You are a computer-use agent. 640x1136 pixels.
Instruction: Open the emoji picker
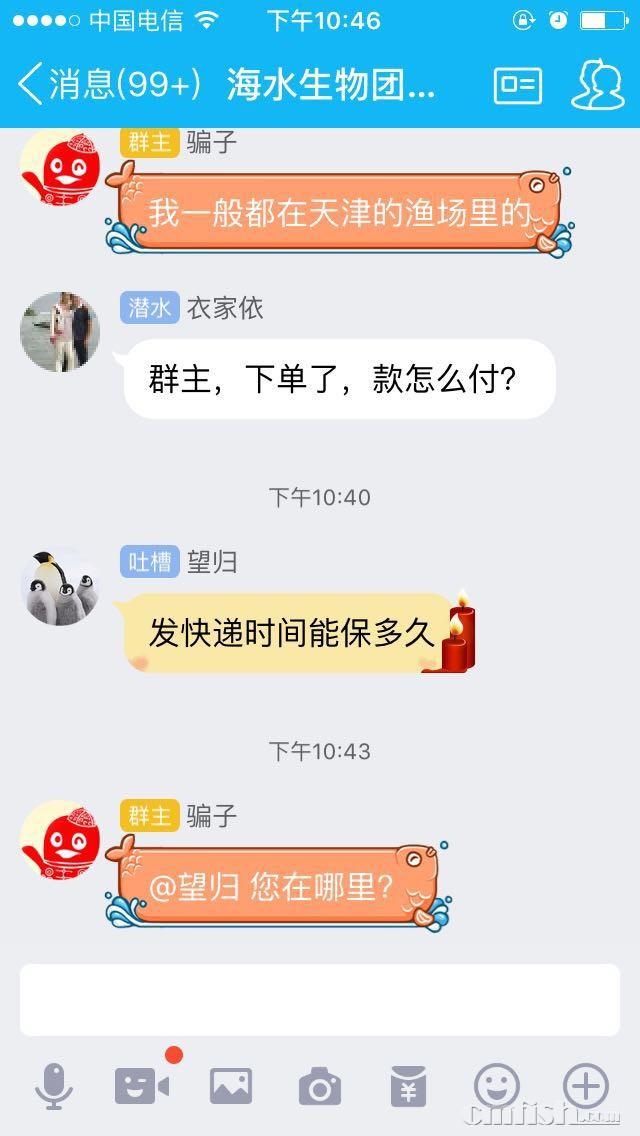(x=497, y=1086)
